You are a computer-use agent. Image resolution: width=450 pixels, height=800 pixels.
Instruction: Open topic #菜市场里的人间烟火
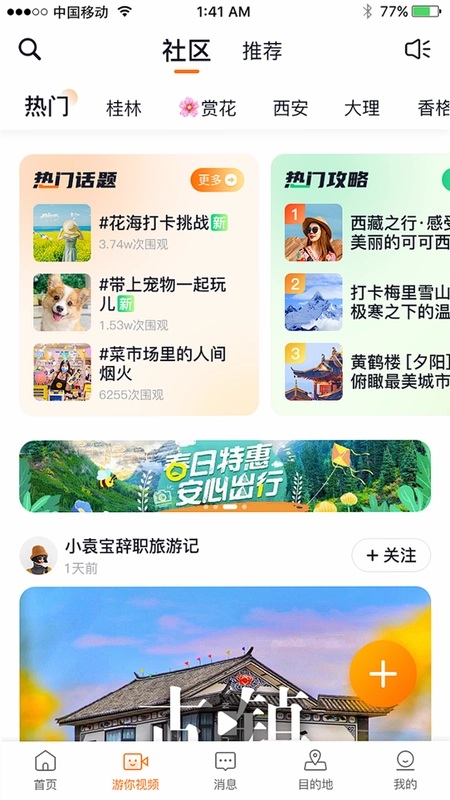(x=139, y=372)
